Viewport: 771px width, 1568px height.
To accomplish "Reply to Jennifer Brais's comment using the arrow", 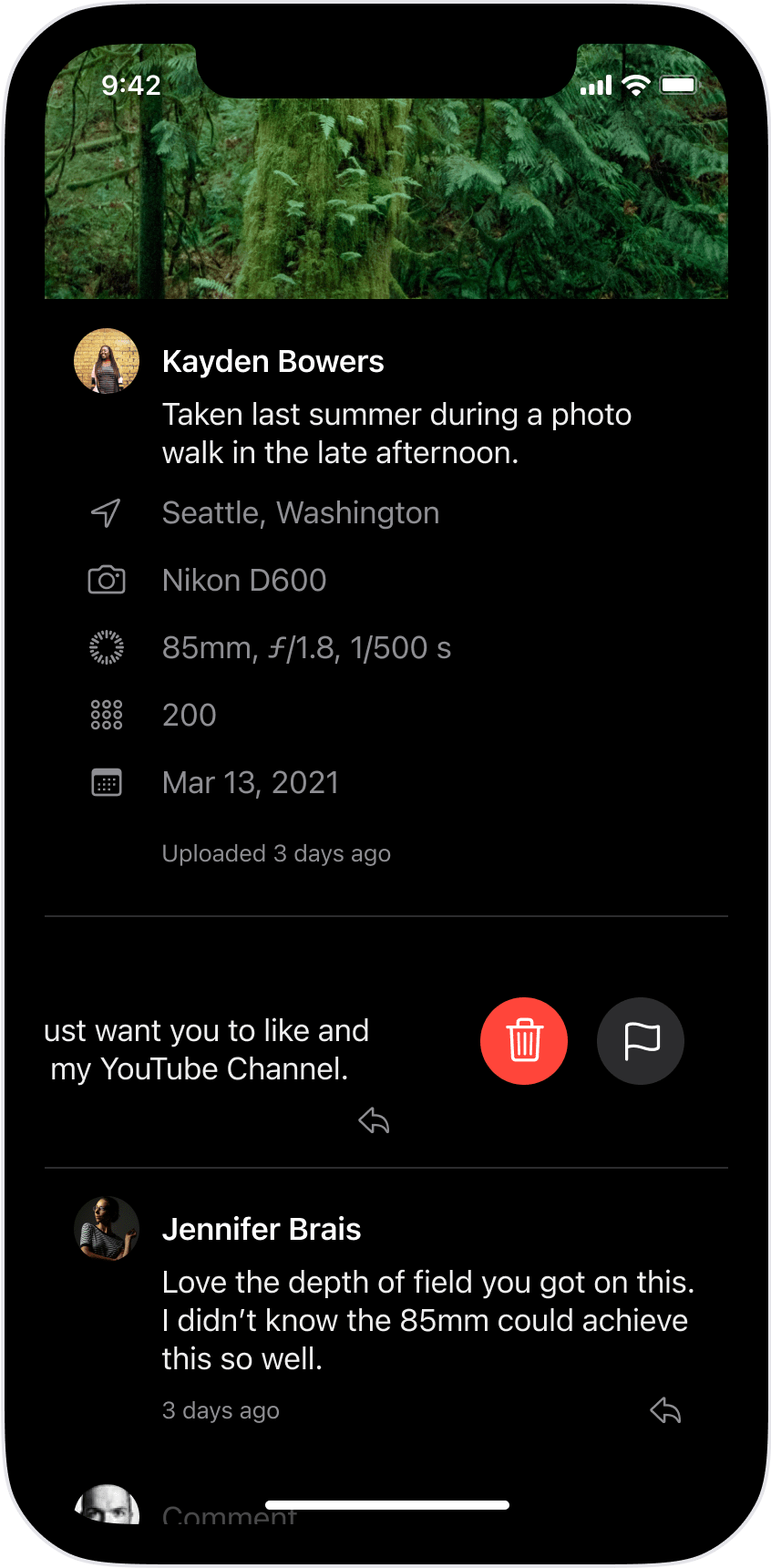I will pos(664,1409).
